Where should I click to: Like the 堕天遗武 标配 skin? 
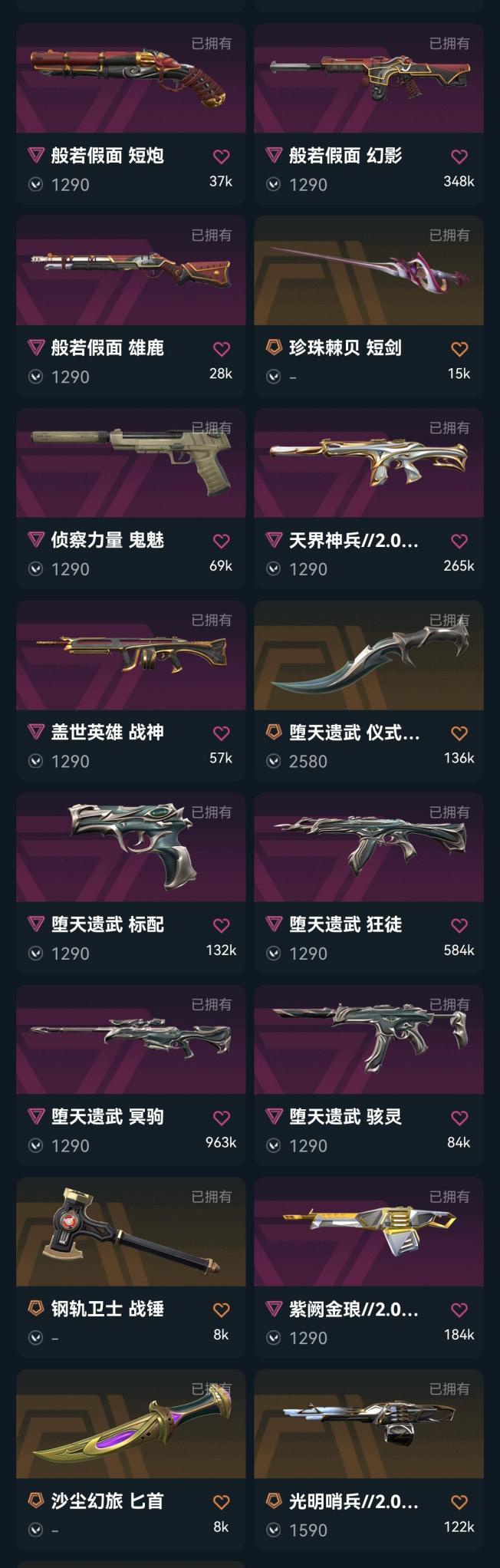(222, 925)
